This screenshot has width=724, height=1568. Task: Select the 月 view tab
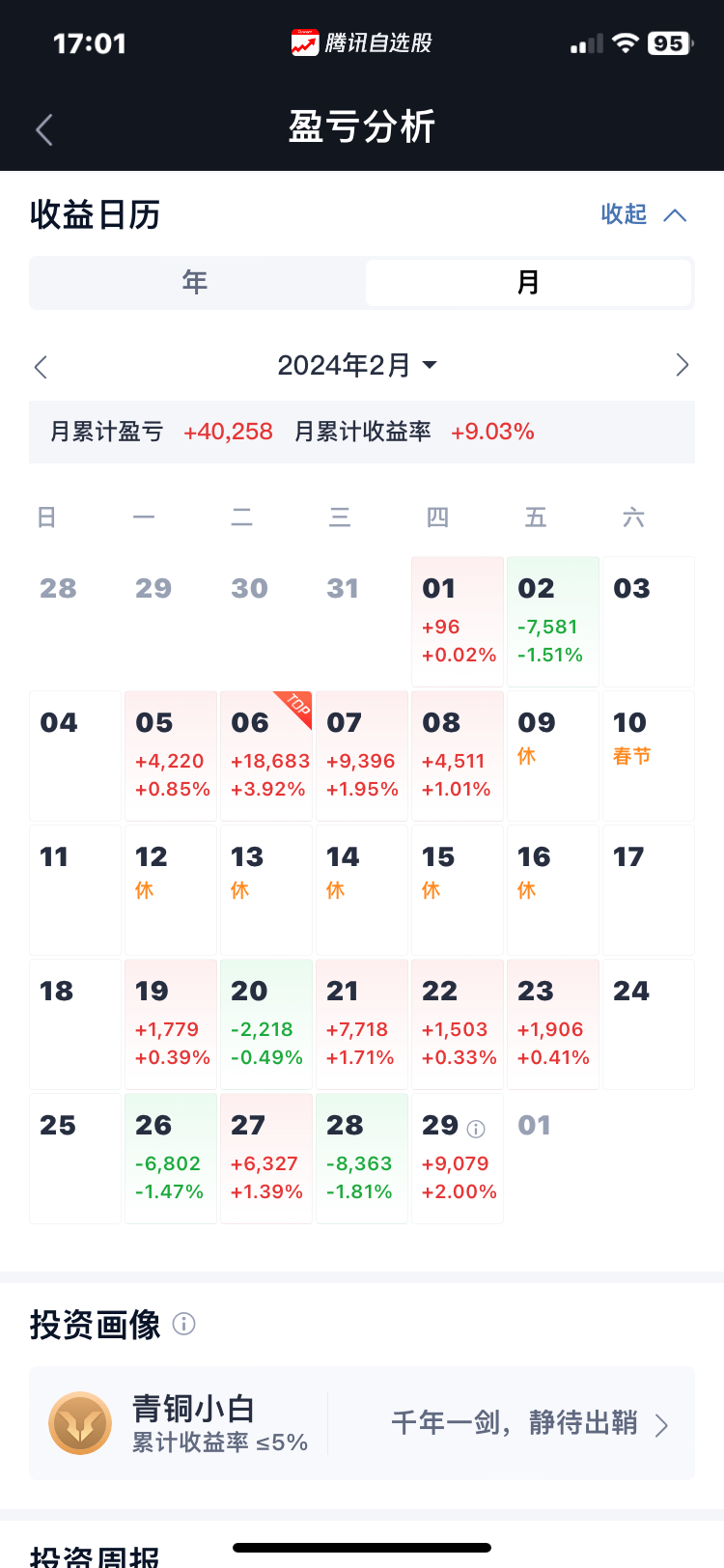pos(528,282)
